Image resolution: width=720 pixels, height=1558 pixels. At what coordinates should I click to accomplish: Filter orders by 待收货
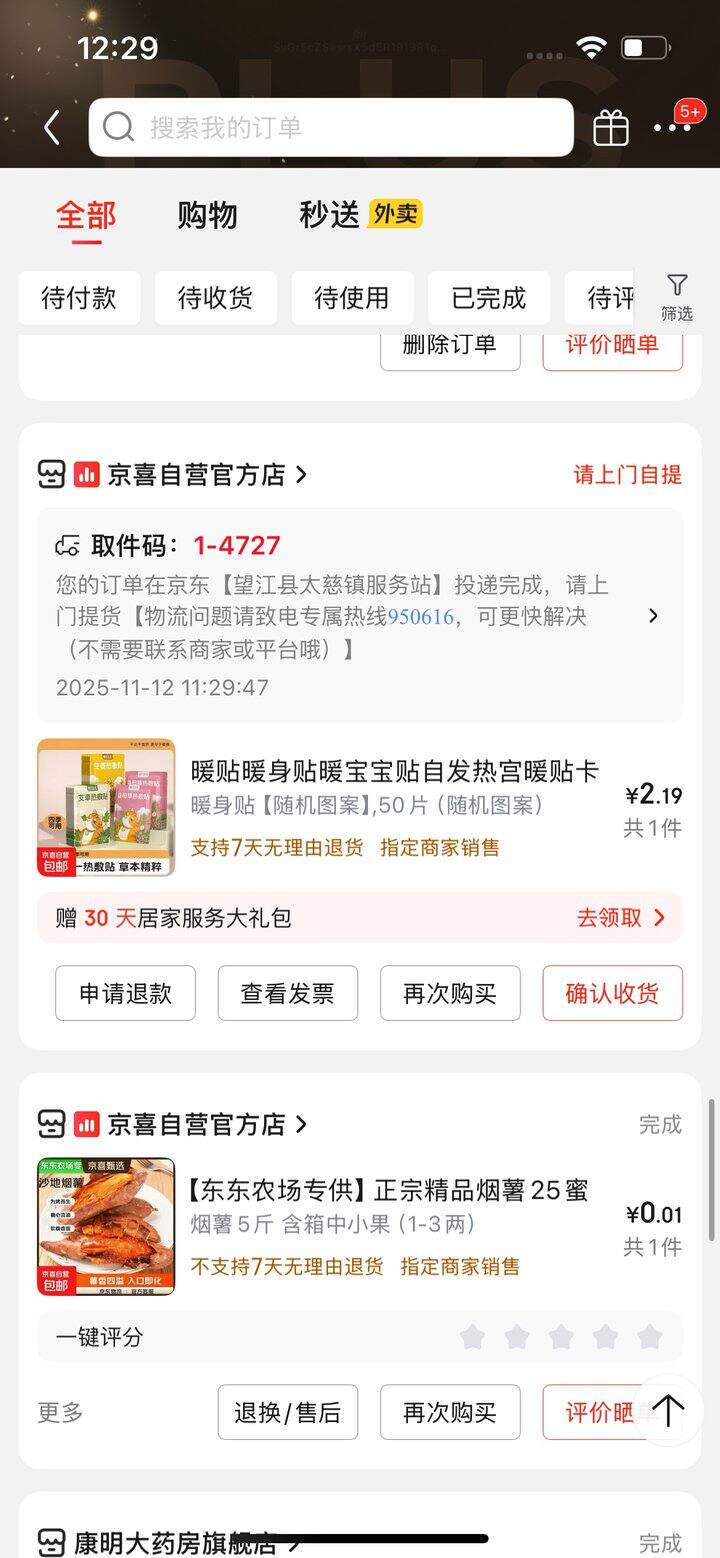215,298
